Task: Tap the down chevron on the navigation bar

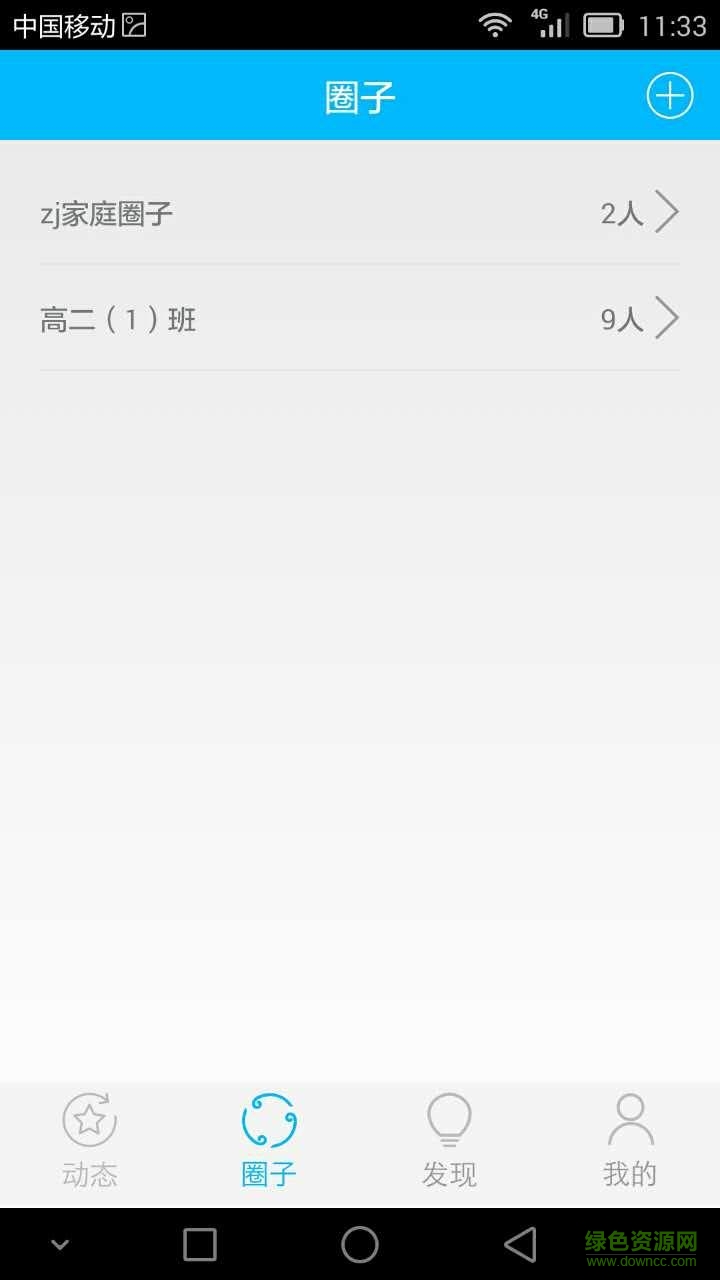Action: pos(60,1244)
